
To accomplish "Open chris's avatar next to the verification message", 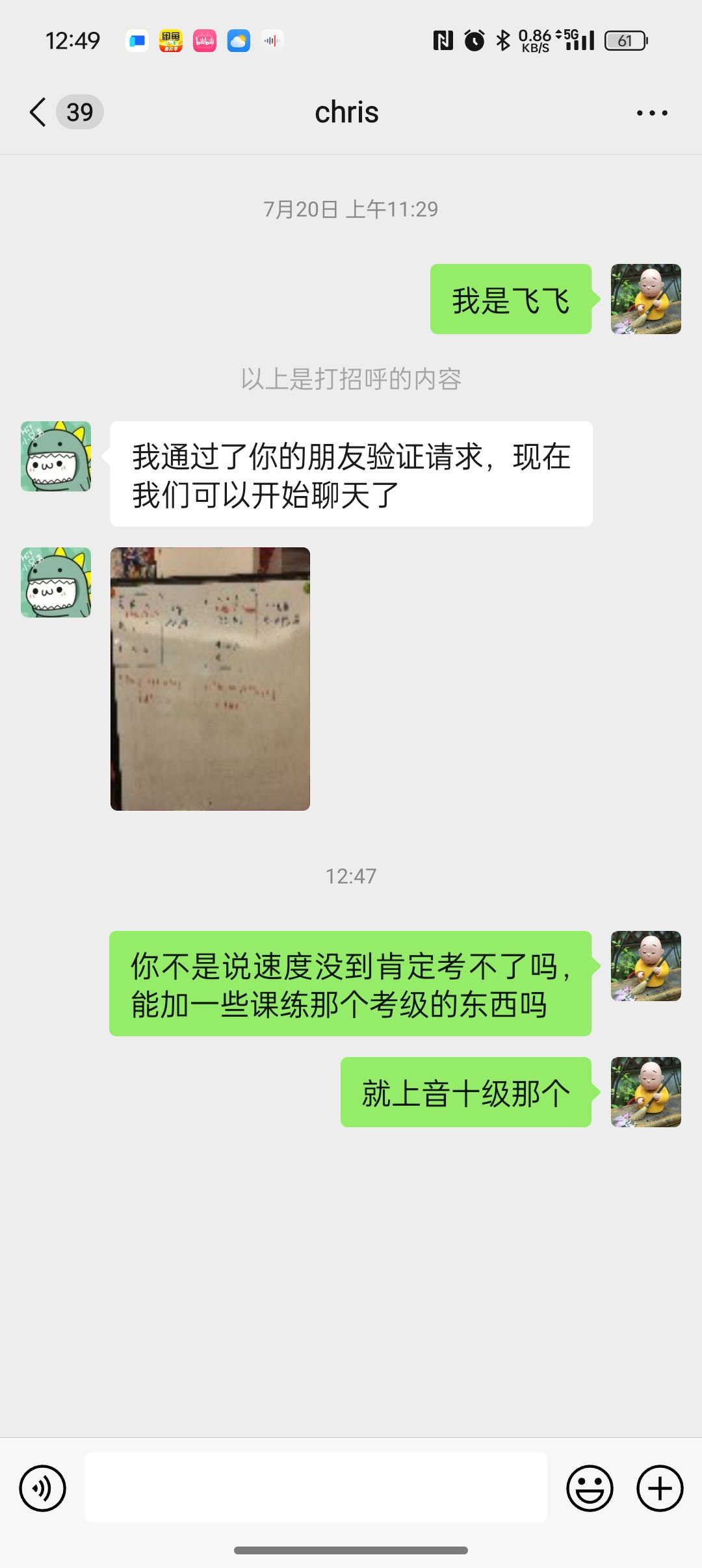I will tap(56, 456).
